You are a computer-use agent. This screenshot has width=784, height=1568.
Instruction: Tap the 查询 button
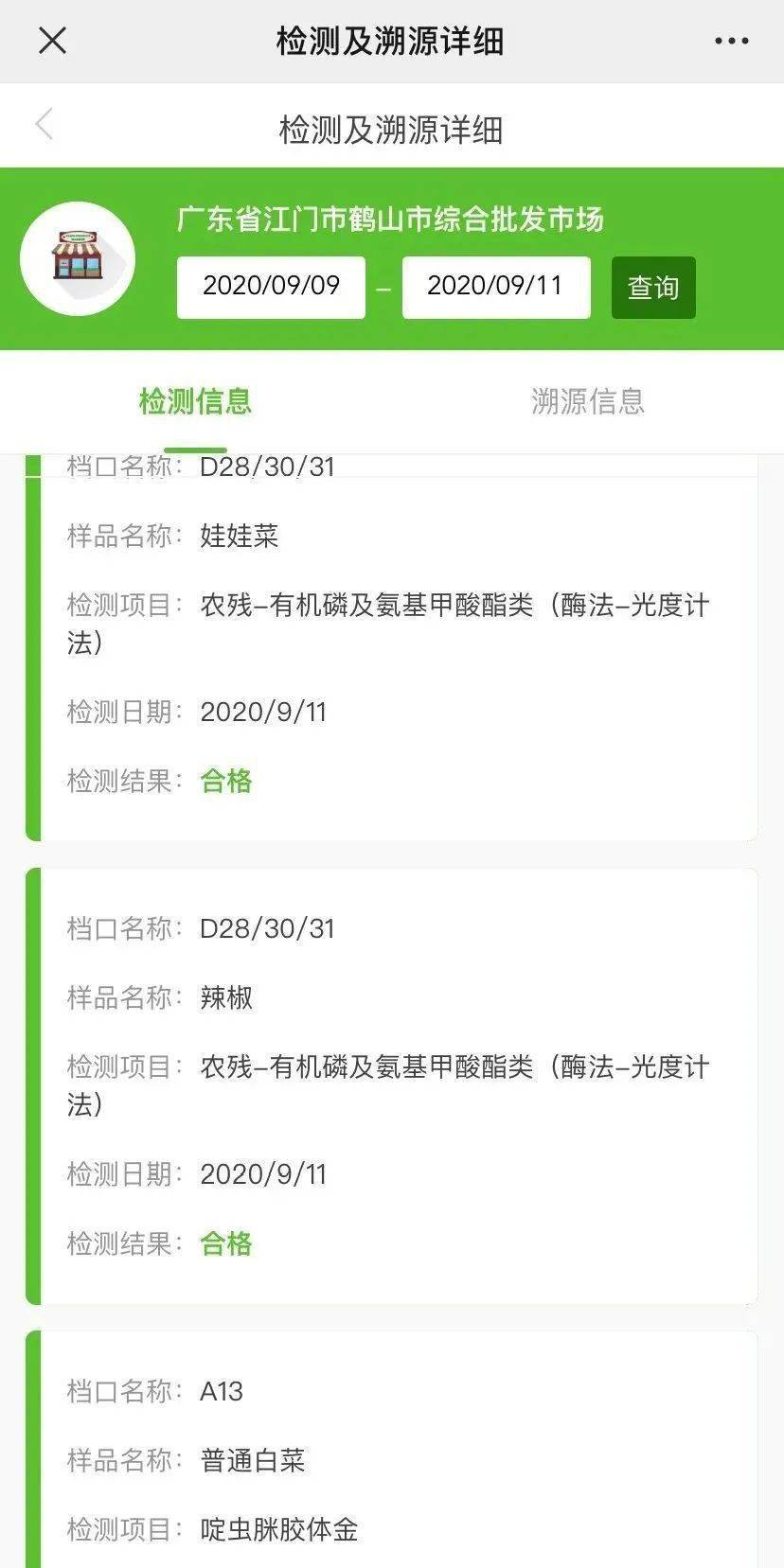click(653, 288)
